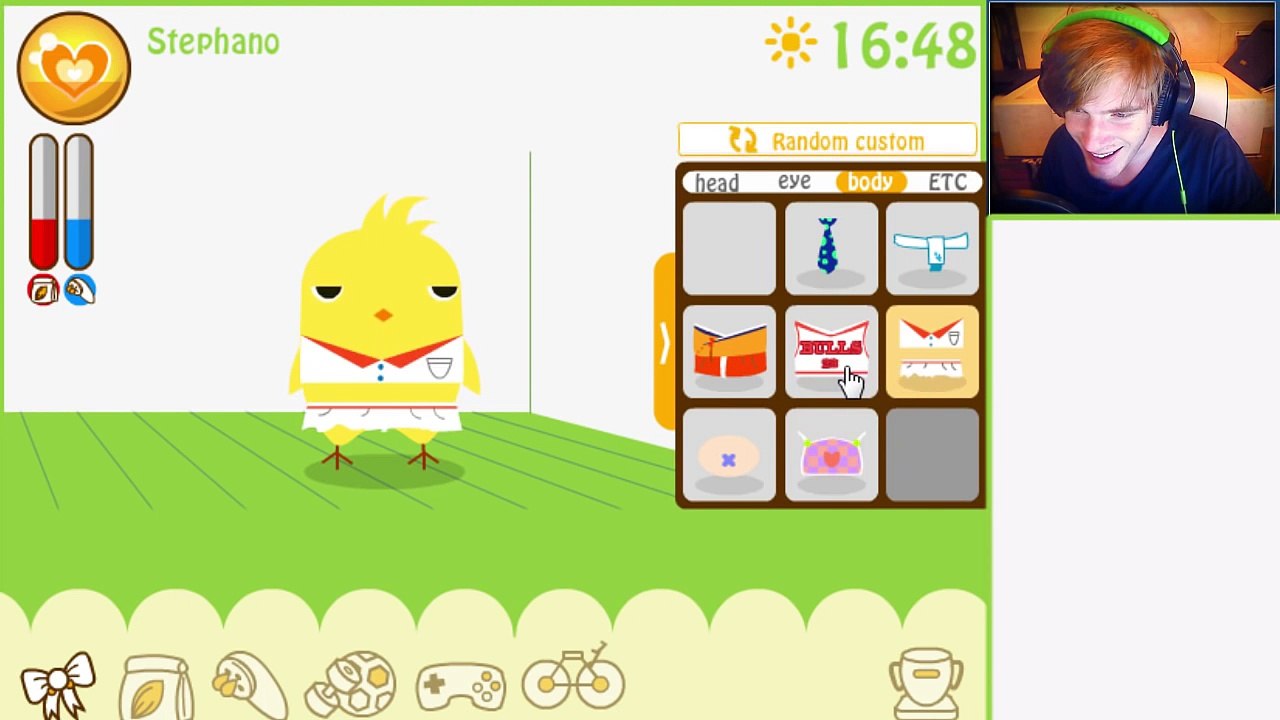Screen dimensions: 1280x720
Task: Select the empty first body slot
Action: (729, 248)
